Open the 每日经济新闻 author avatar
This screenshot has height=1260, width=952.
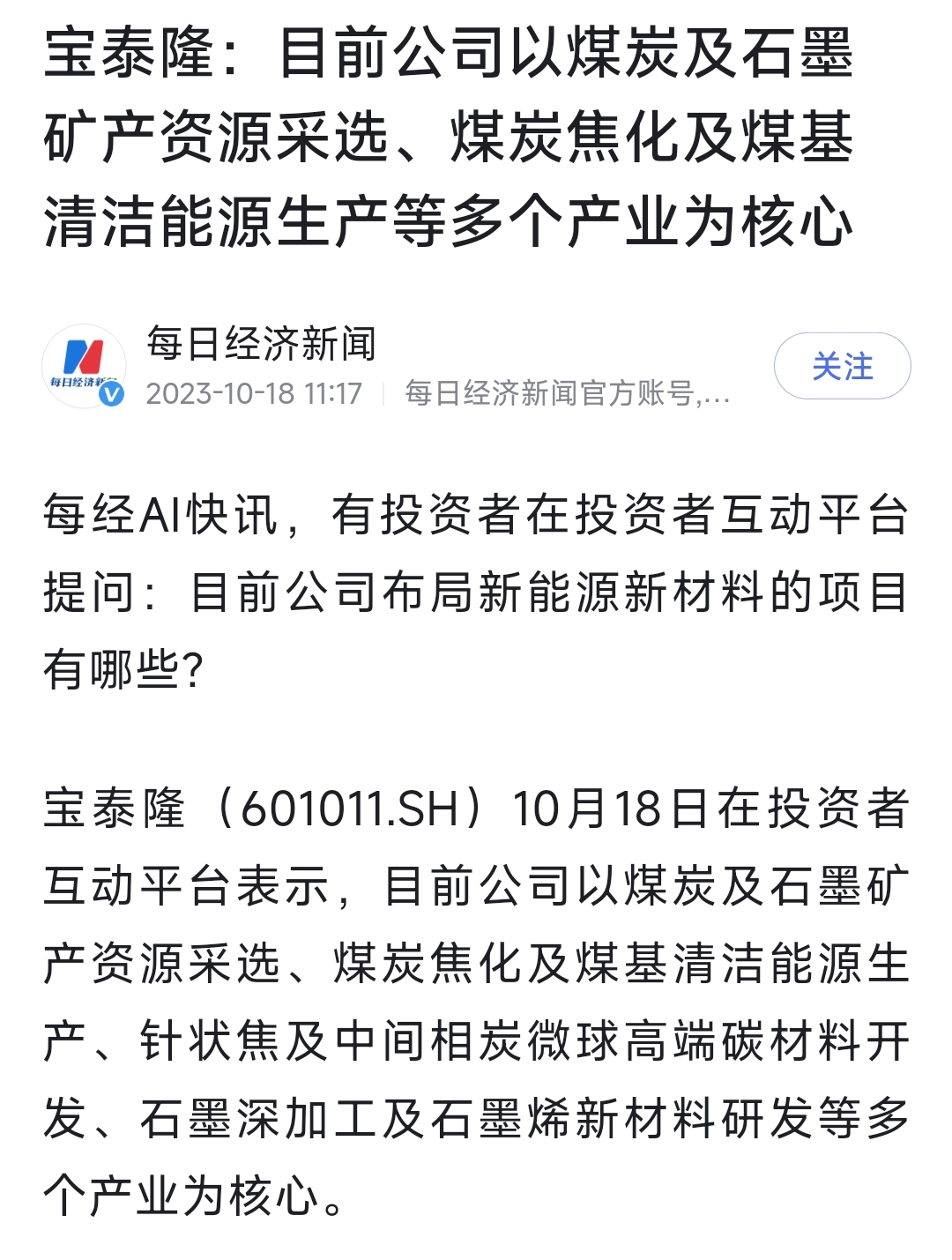(85, 366)
